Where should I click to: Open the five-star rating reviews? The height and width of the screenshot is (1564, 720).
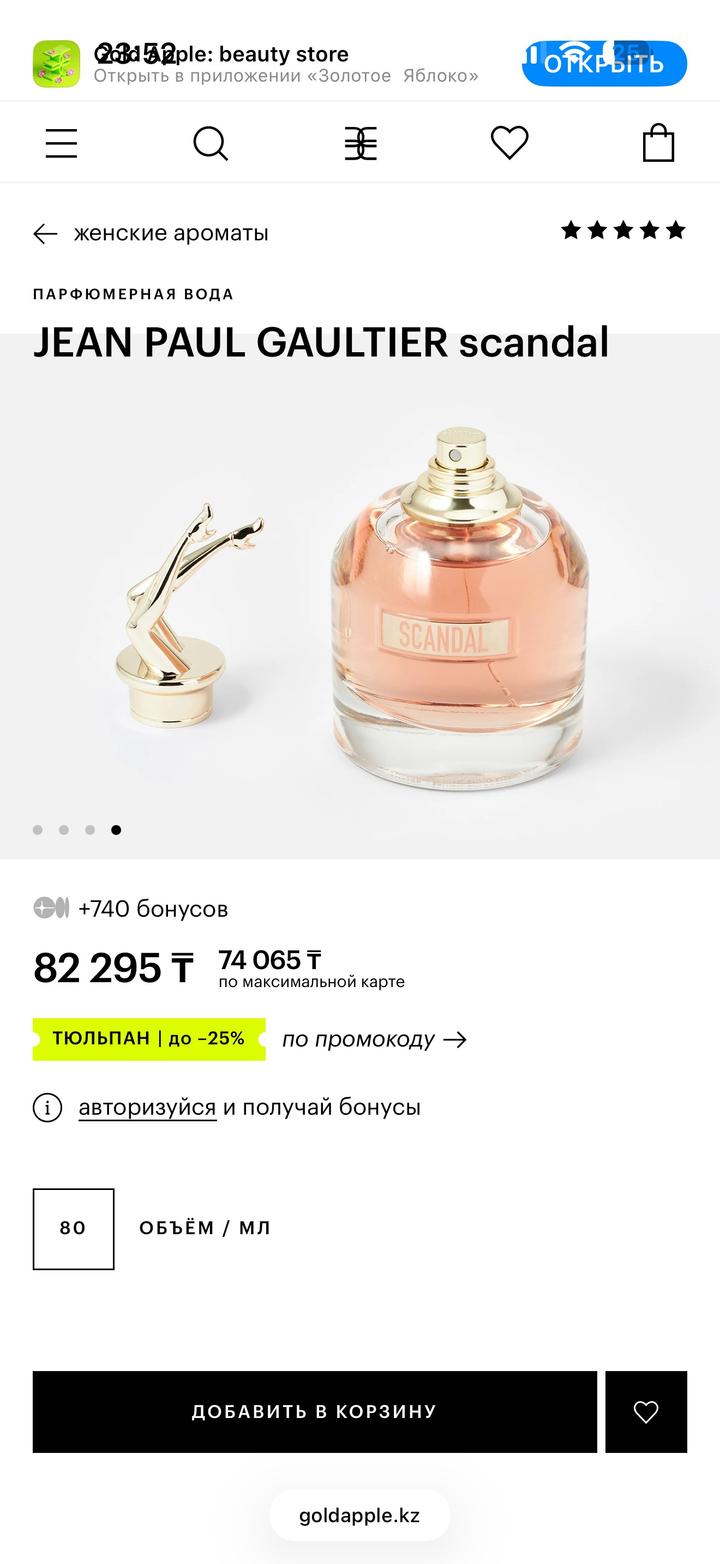pyautogui.click(x=623, y=231)
